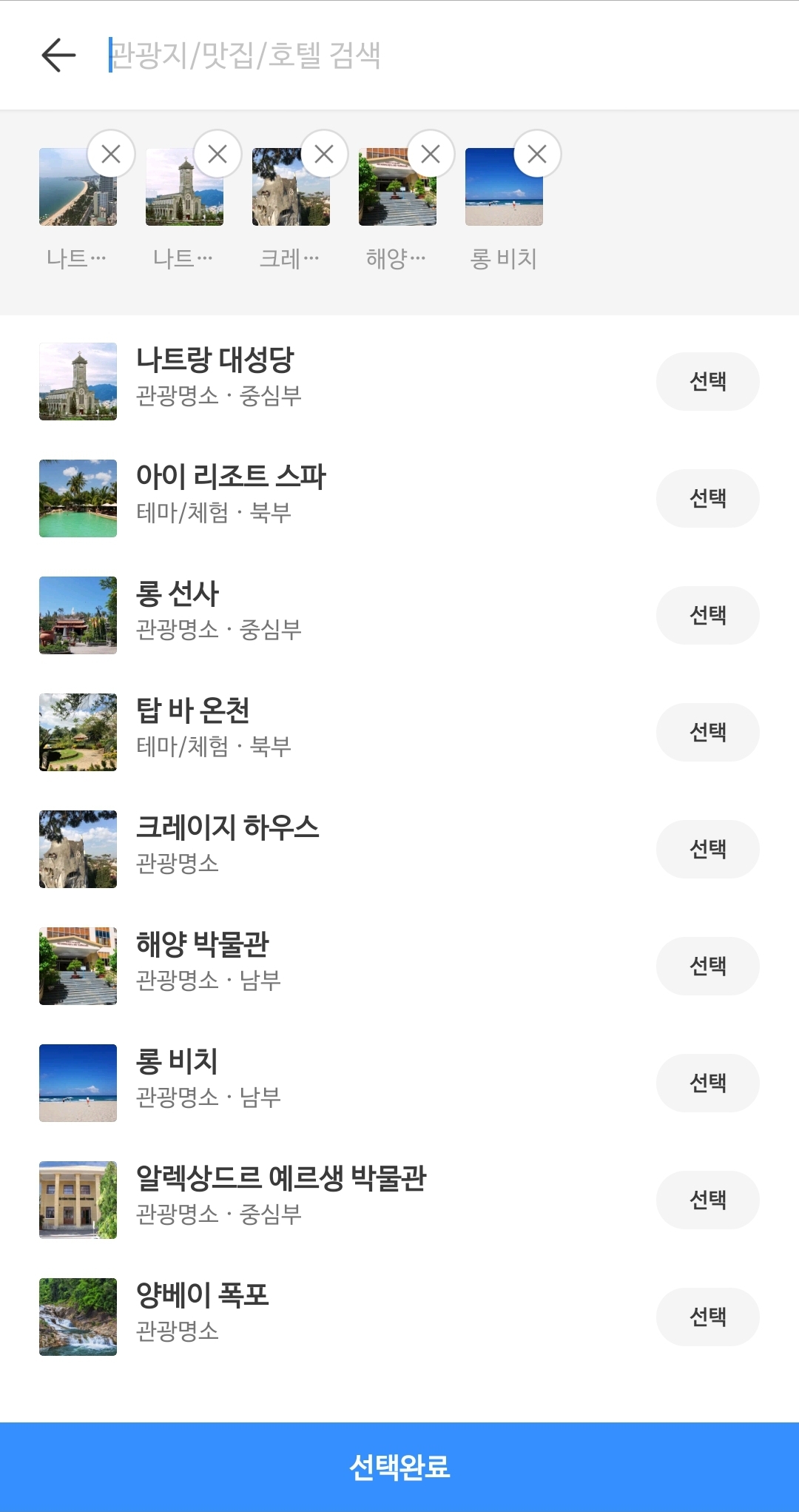Remove 롱 비치 from selected places

tap(537, 154)
